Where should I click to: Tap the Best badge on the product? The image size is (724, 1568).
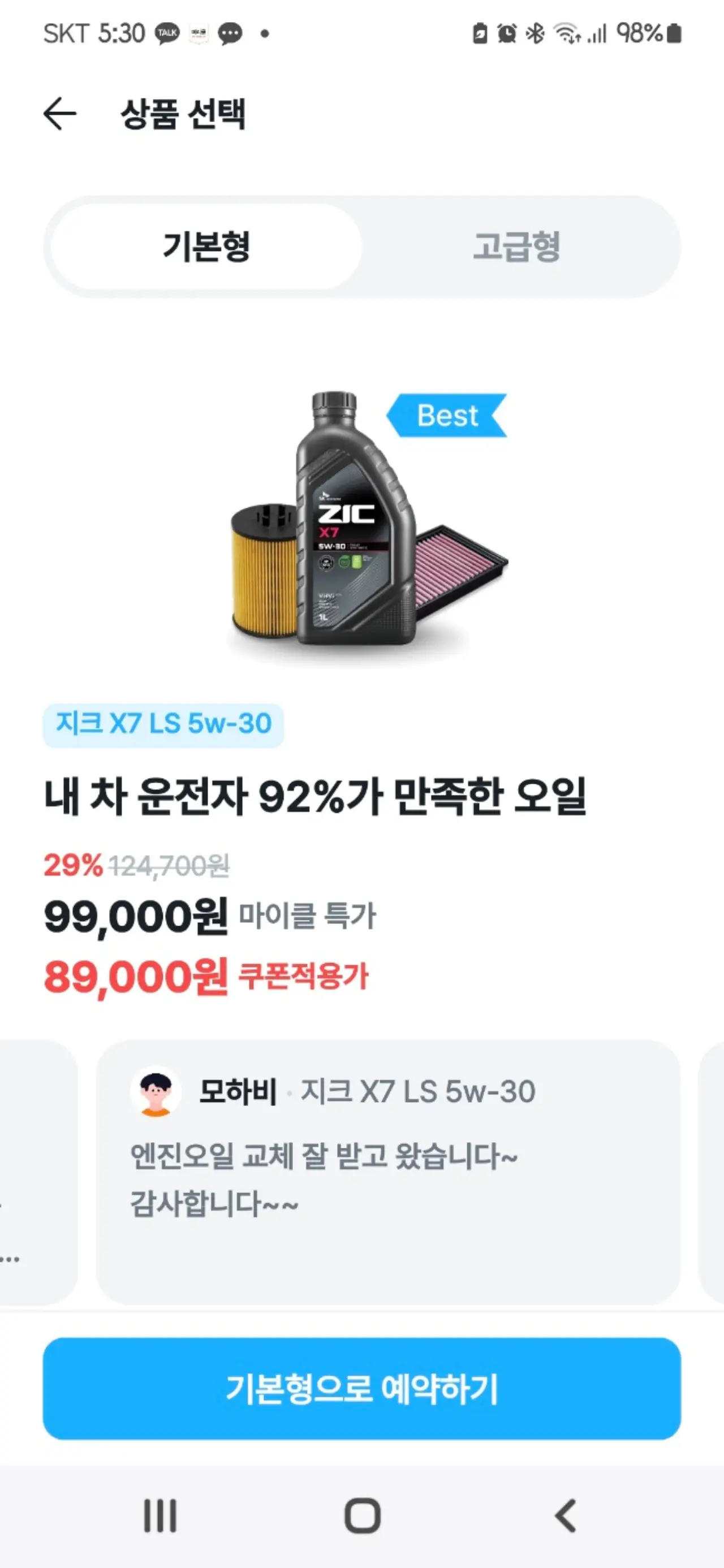coord(446,416)
